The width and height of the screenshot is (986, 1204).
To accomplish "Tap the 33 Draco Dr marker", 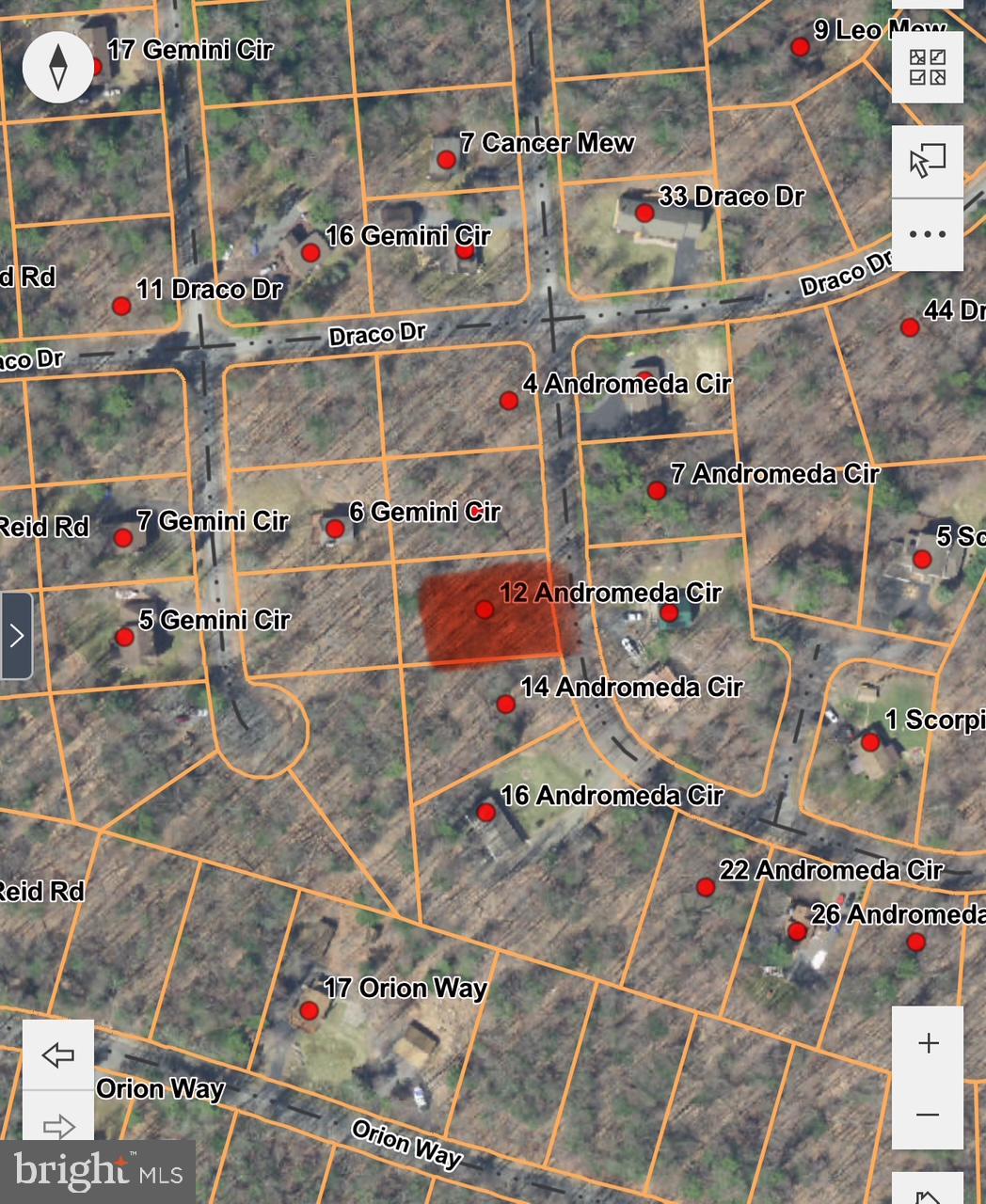I will pyautogui.click(x=644, y=213).
